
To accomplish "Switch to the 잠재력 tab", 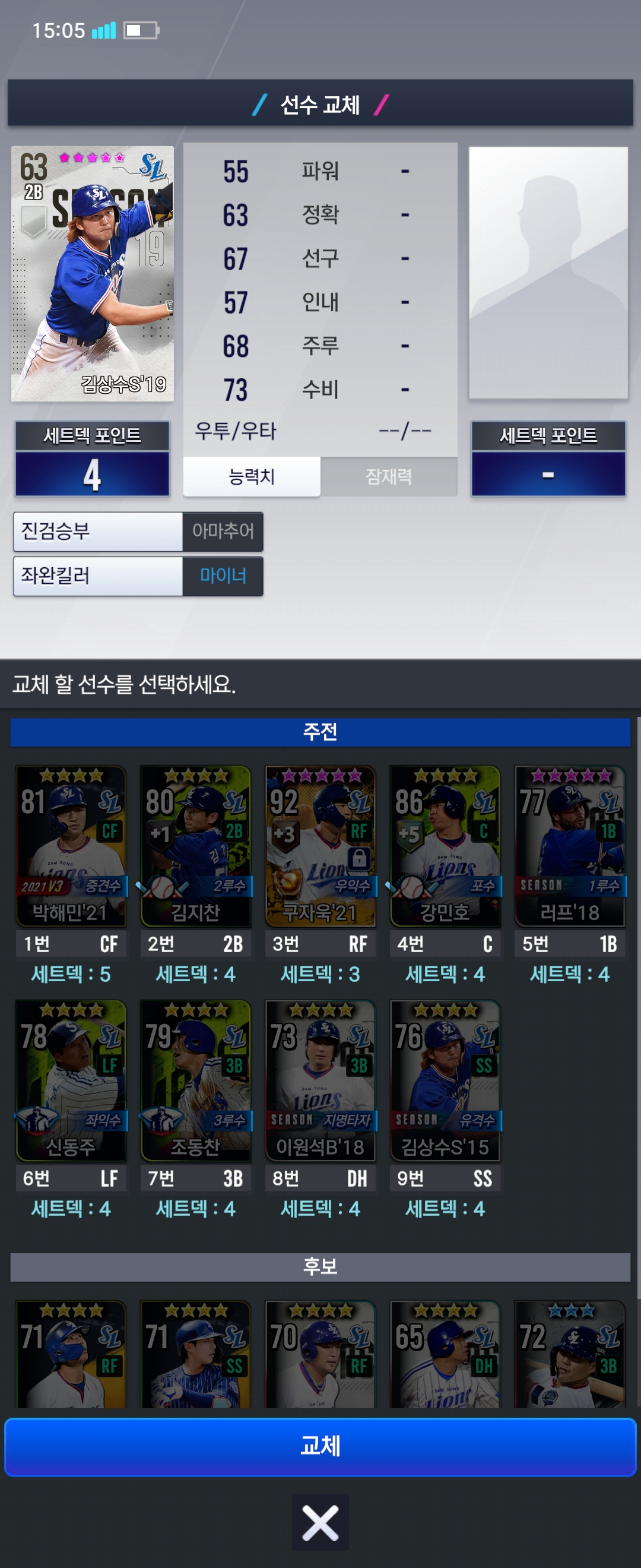I will point(389,476).
